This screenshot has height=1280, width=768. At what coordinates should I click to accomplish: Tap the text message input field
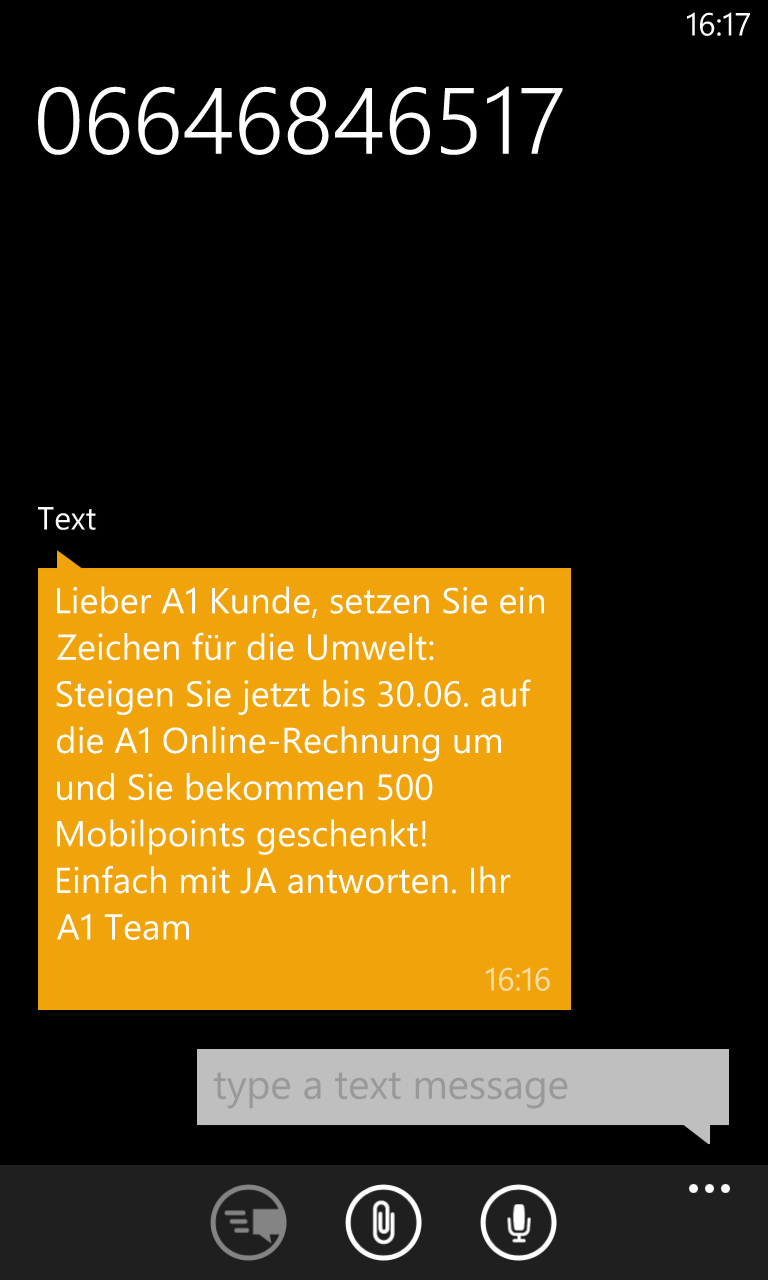(x=462, y=1087)
